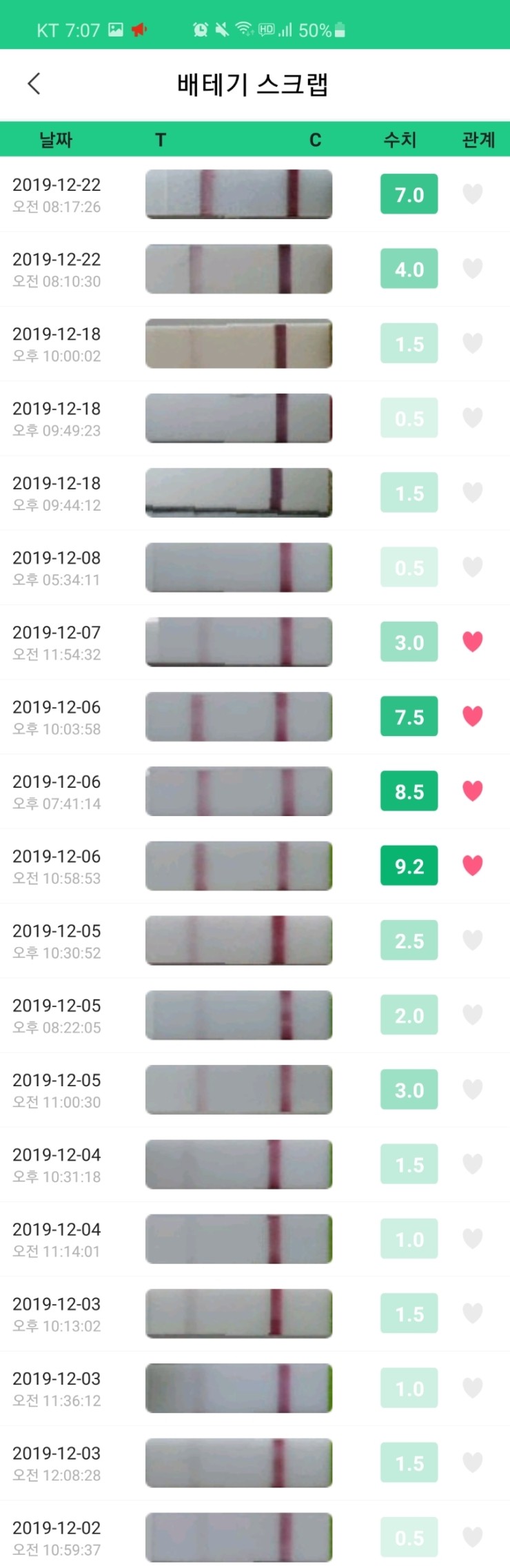The height and width of the screenshot is (1568, 510).
Task: Unmark the heart beside the 9.2 reading
Action: point(472,865)
